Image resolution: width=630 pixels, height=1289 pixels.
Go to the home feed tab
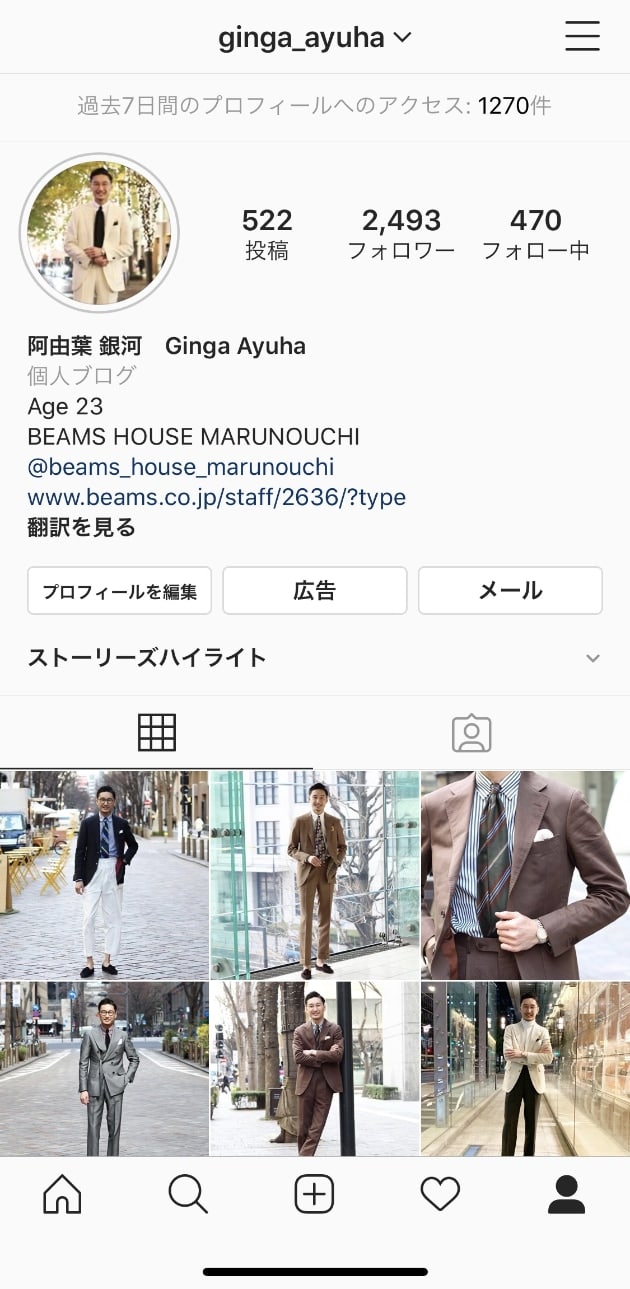pos(62,1194)
